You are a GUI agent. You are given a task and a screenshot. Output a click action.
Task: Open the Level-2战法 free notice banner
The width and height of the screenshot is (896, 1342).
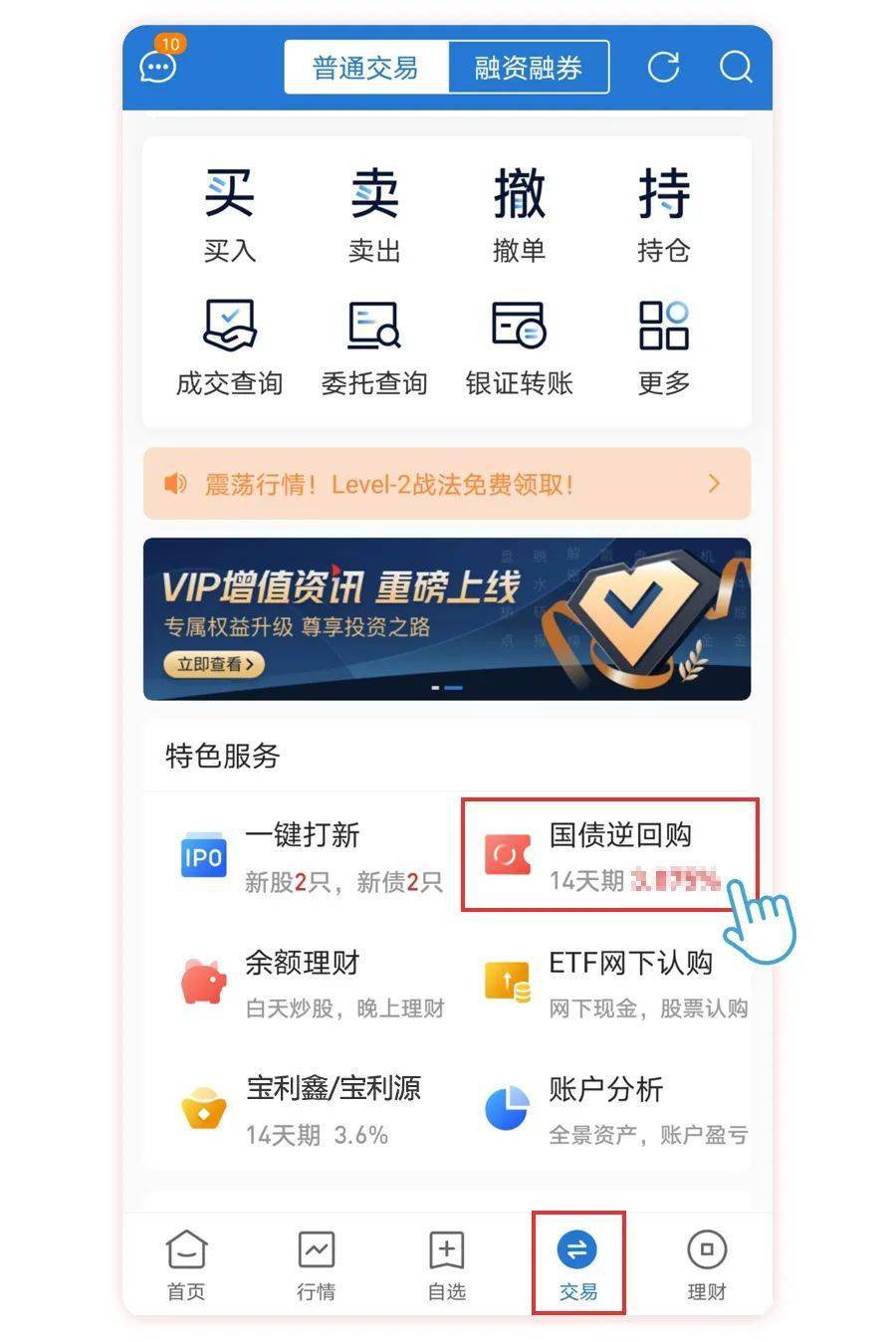[x=446, y=484]
